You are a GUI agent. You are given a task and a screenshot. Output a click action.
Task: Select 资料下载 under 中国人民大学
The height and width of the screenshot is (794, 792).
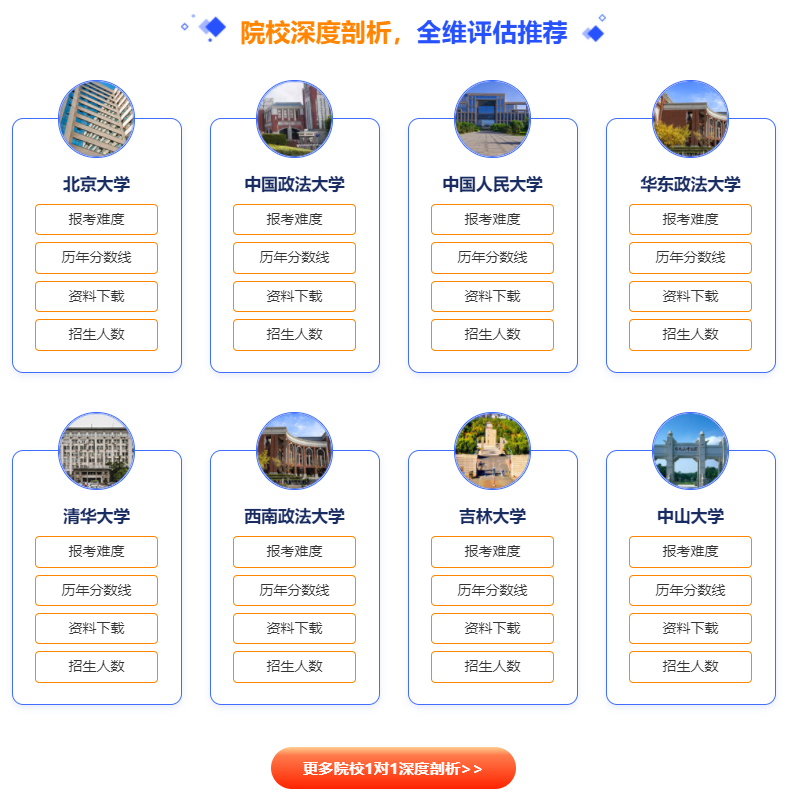(x=492, y=296)
